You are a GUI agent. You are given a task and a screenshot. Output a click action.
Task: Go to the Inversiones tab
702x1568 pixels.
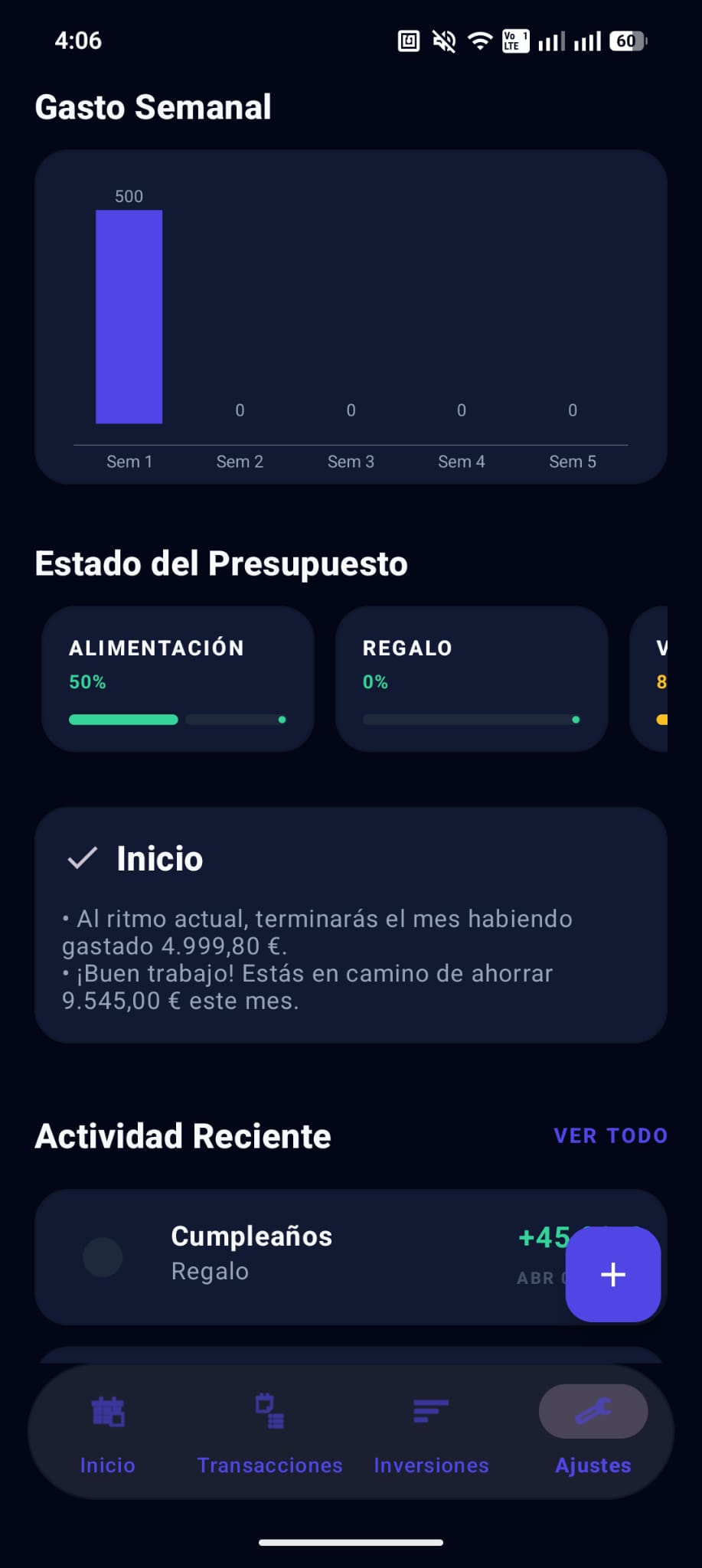point(431,1432)
